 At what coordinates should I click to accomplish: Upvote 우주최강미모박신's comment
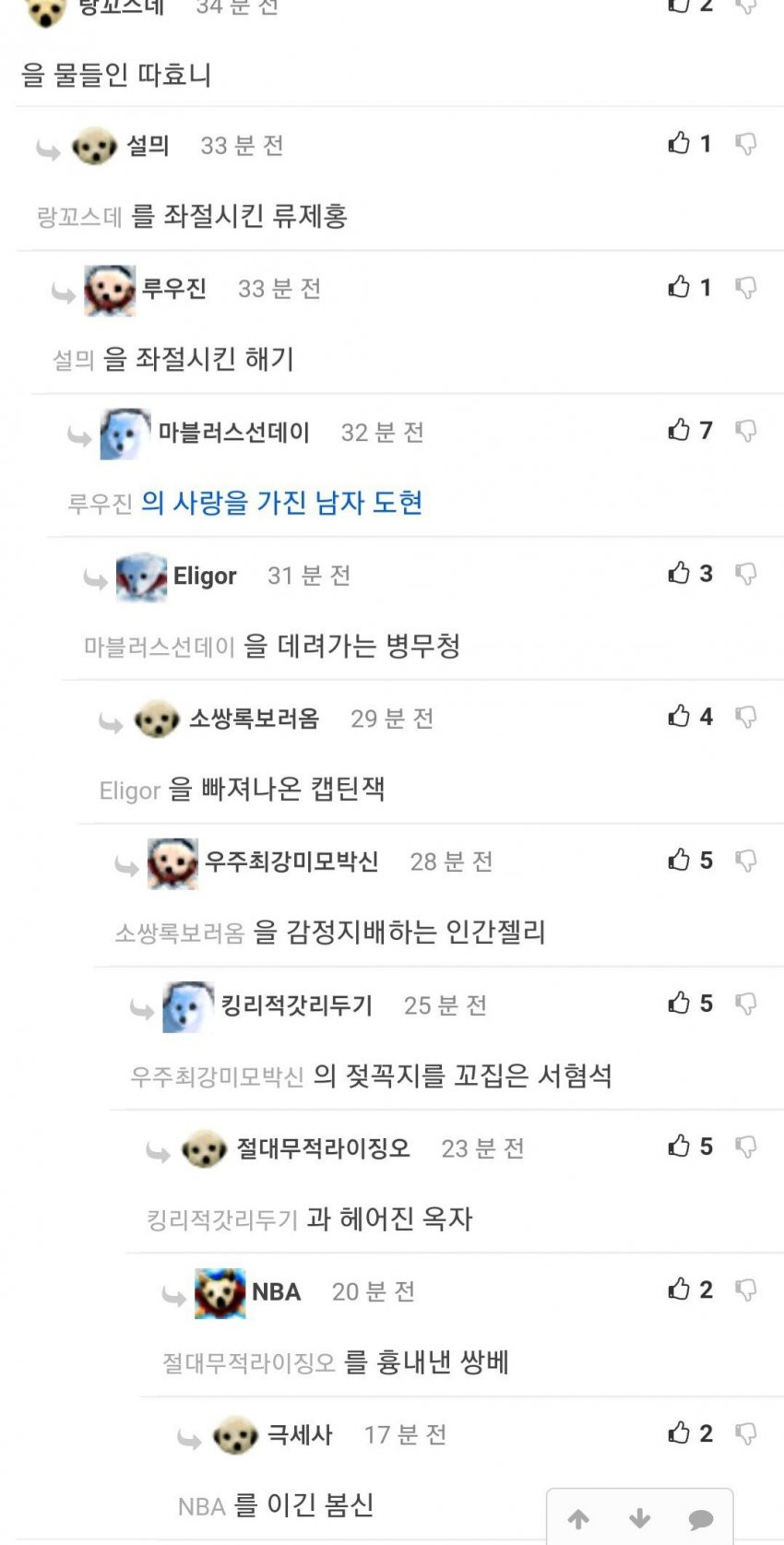click(679, 860)
